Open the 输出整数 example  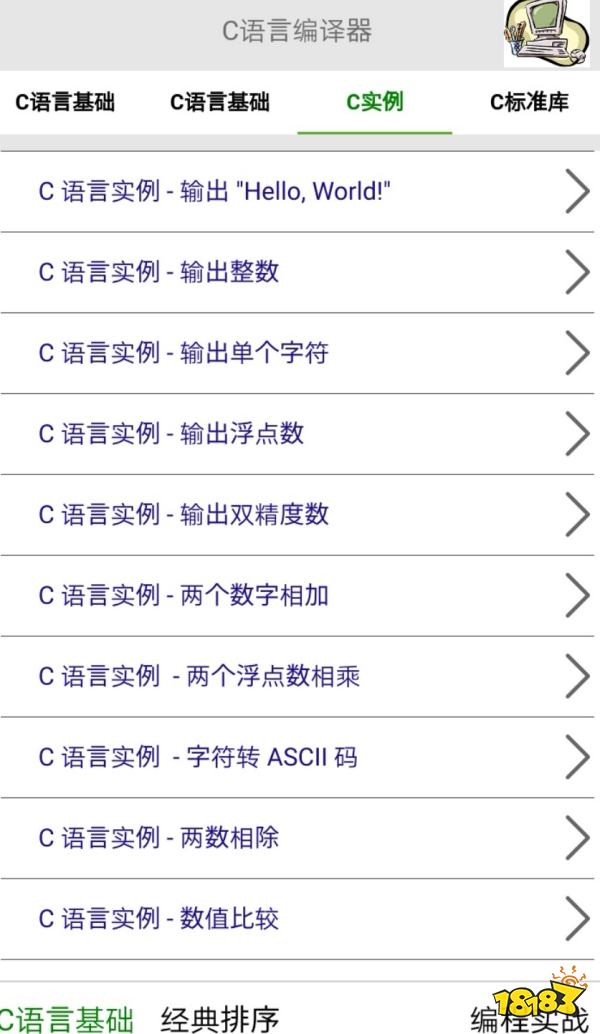(300, 272)
